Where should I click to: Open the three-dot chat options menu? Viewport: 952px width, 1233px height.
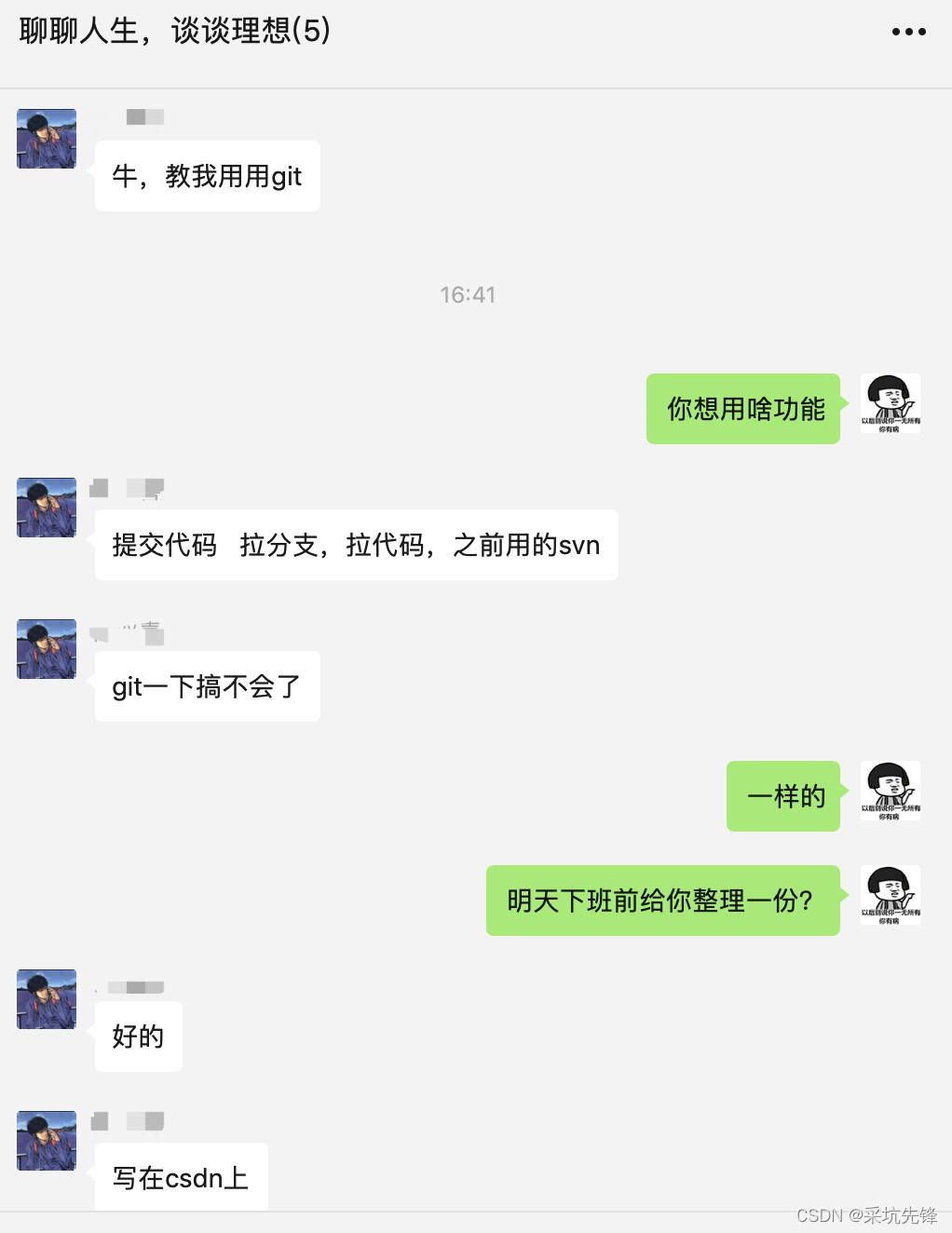[907, 31]
